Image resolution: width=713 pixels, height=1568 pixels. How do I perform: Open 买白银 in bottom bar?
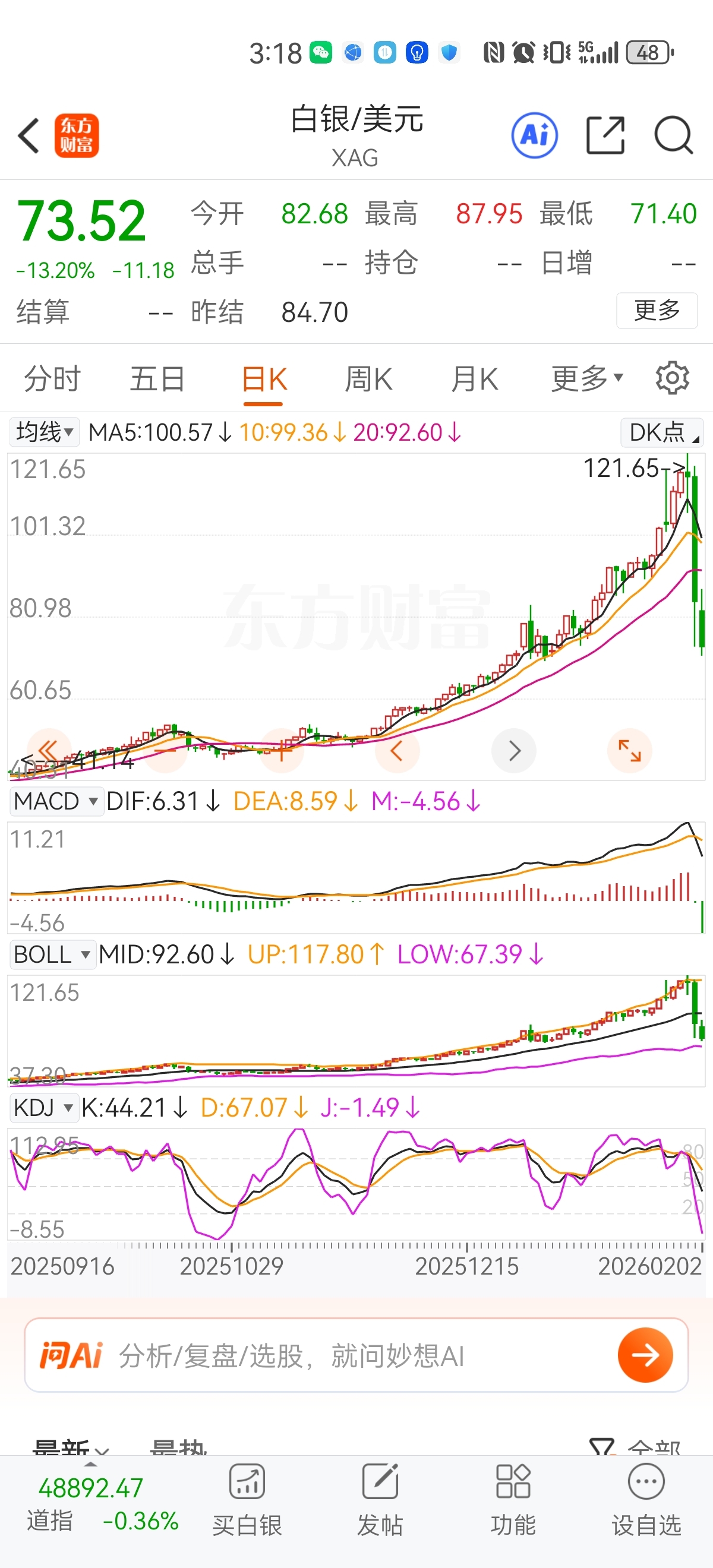coord(247,1499)
